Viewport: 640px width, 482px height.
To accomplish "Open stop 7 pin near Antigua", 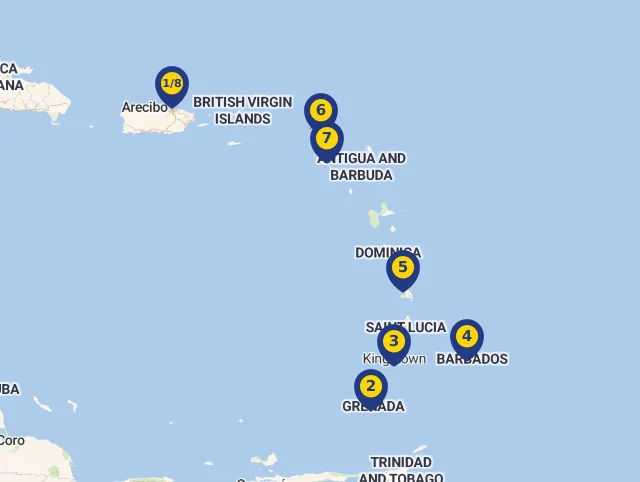I will point(327,138).
